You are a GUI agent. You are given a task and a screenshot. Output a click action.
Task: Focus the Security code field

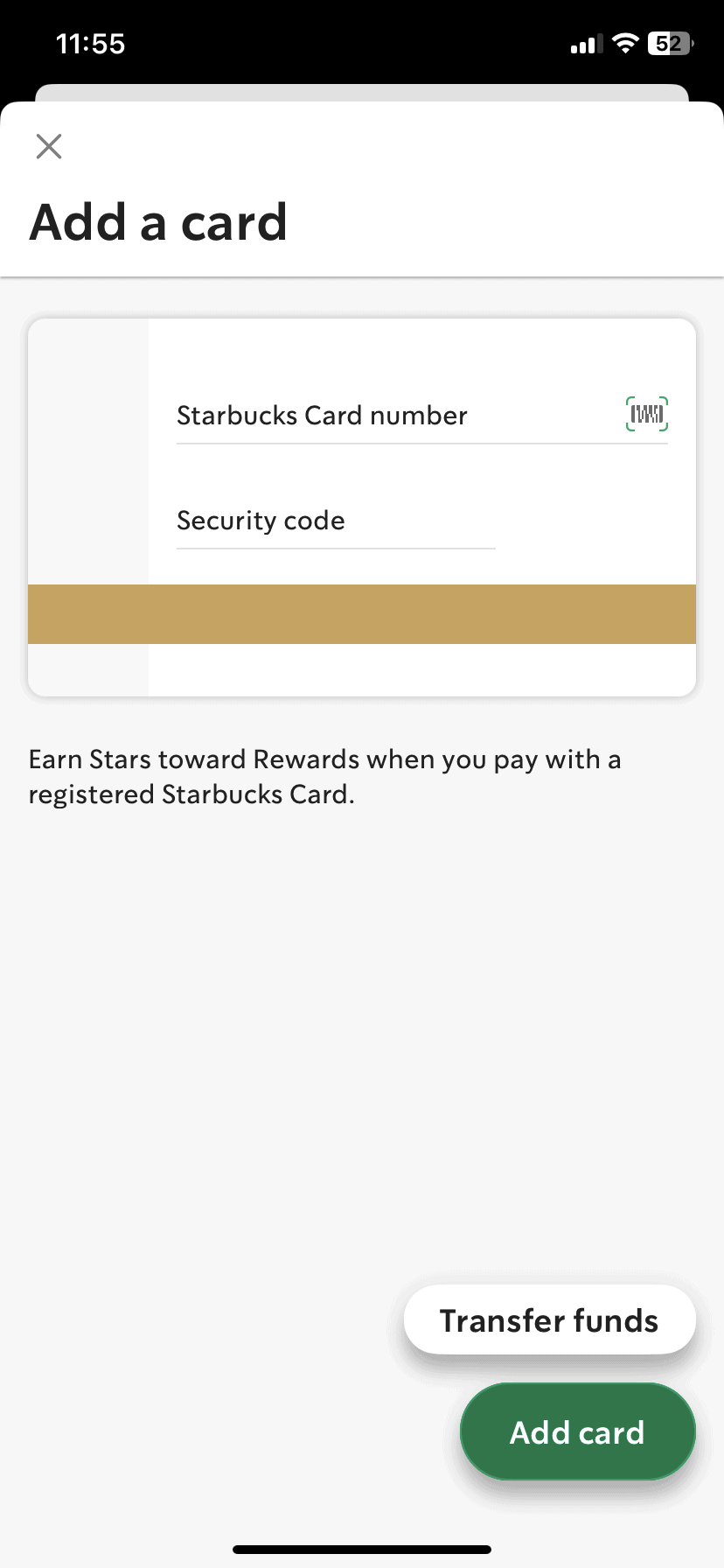coord(335,521)
